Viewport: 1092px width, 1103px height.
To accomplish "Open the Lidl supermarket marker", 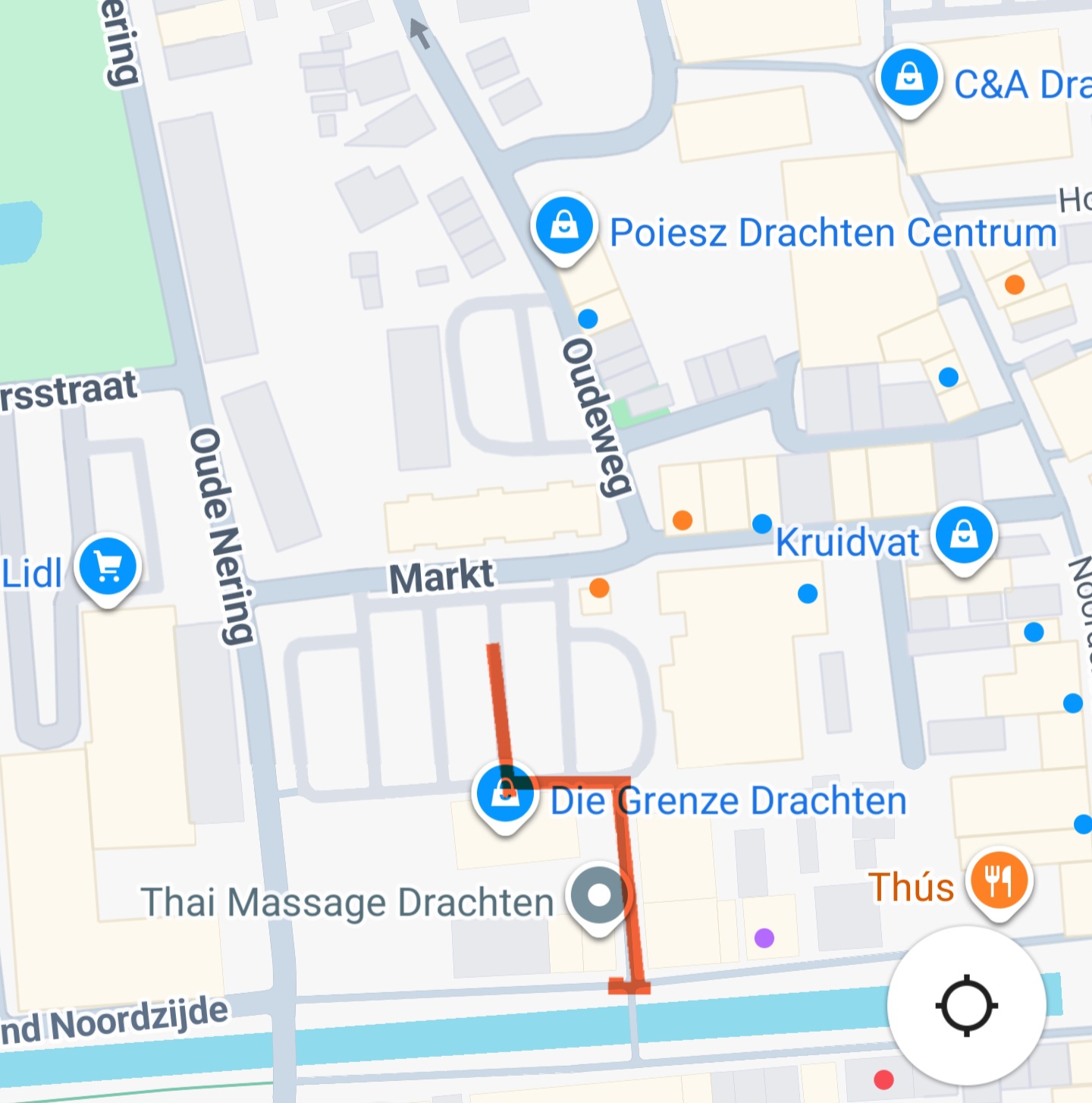I will pos(108,567).
